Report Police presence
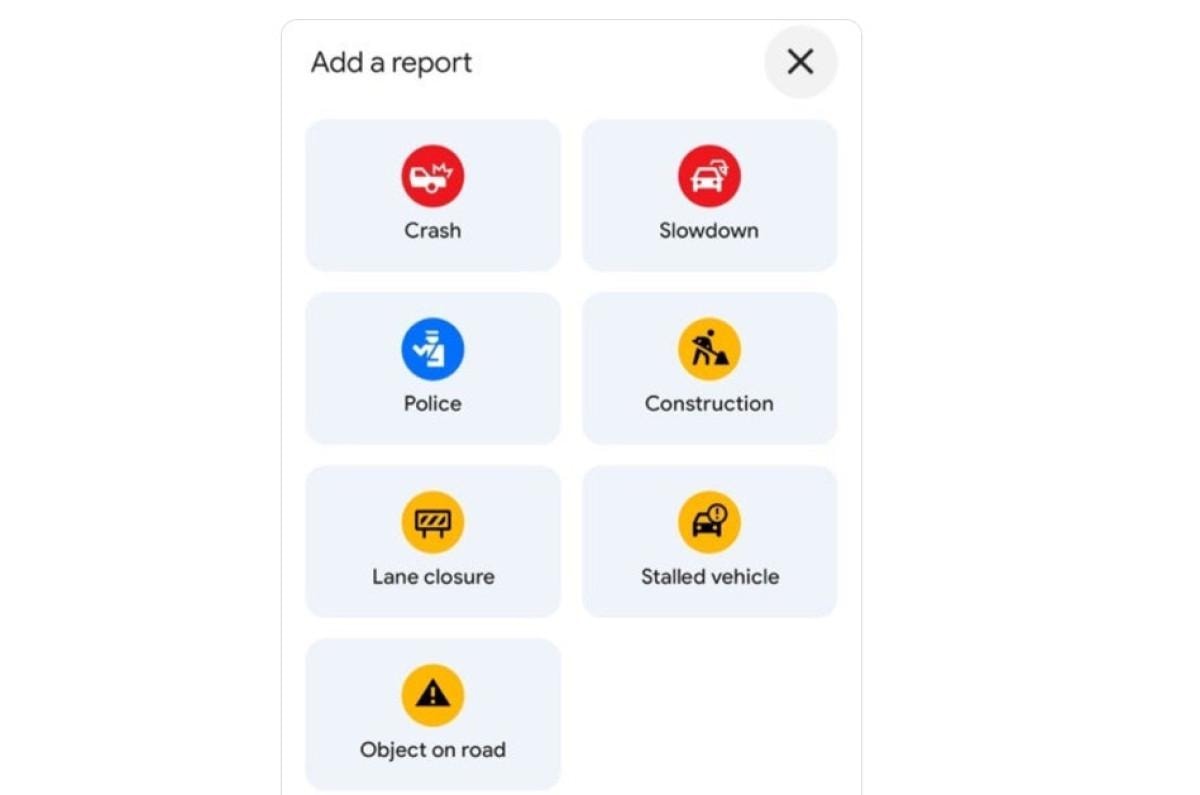The height and width of the screenshot is (795, 1200). (433, 368)
